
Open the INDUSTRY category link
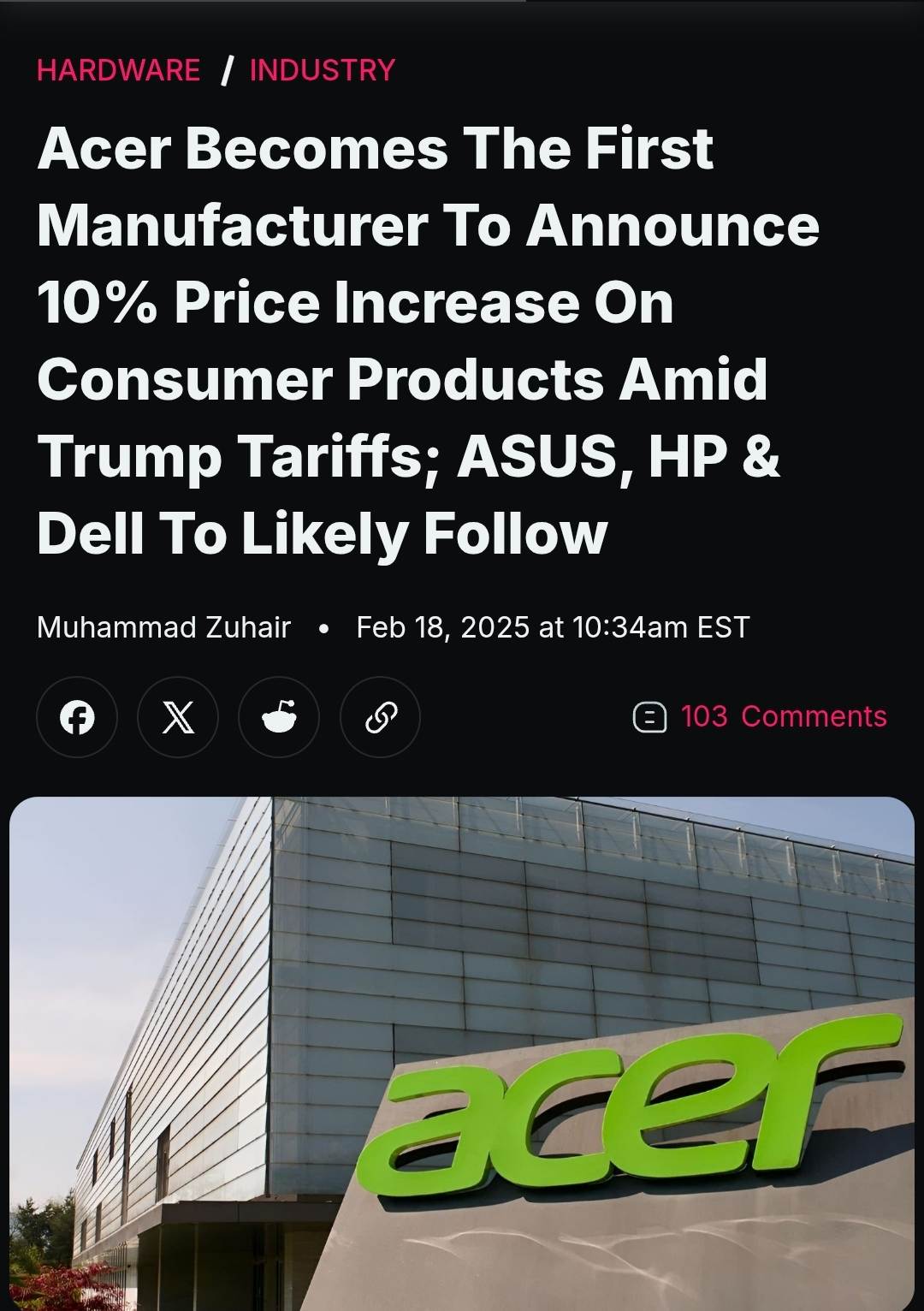point(322,69)
